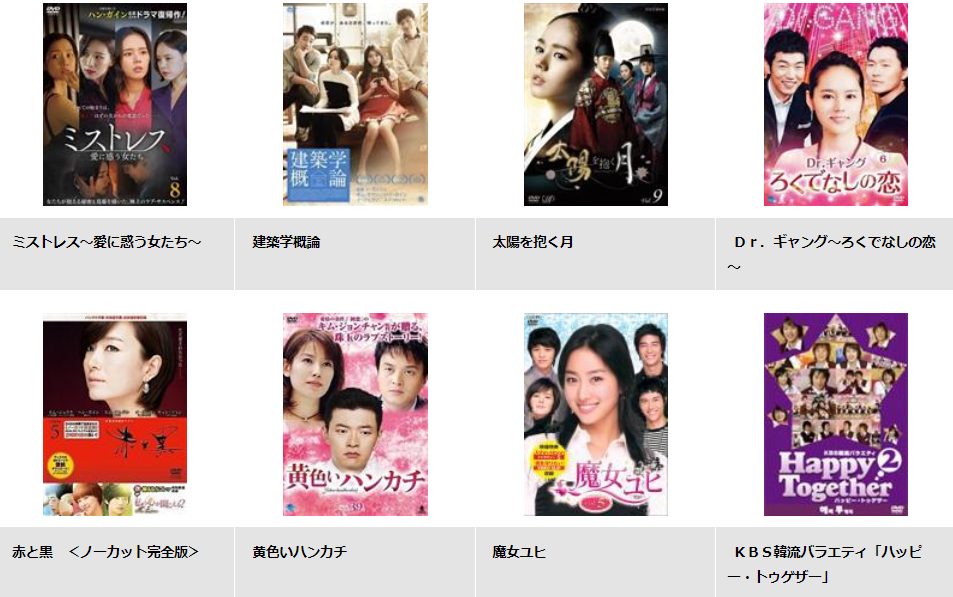Select the 魔女ユヒ cover tile
The width and height of the screenshot is (953, 597).
click(596, 415)
